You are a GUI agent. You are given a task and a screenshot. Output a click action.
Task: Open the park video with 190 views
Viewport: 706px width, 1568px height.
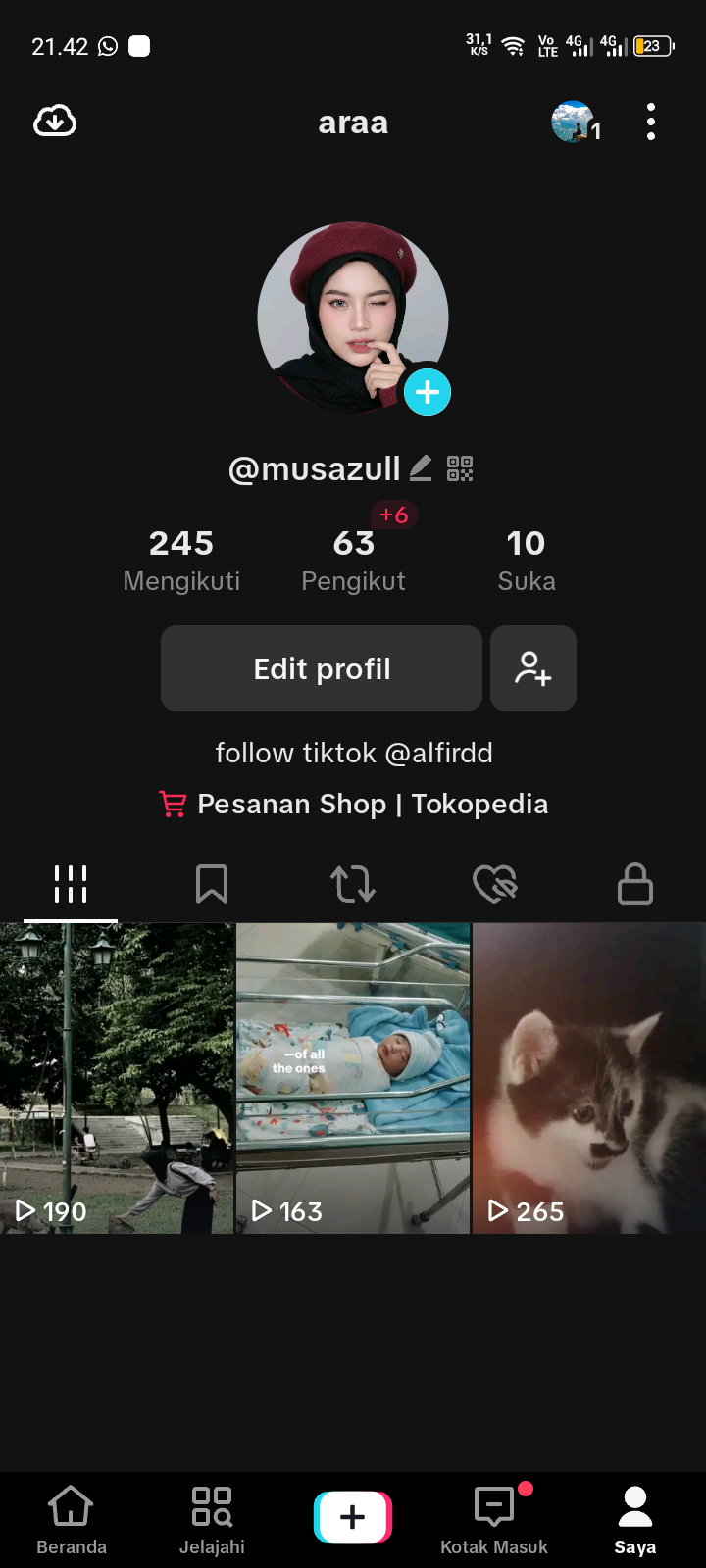click(117, 1078)
